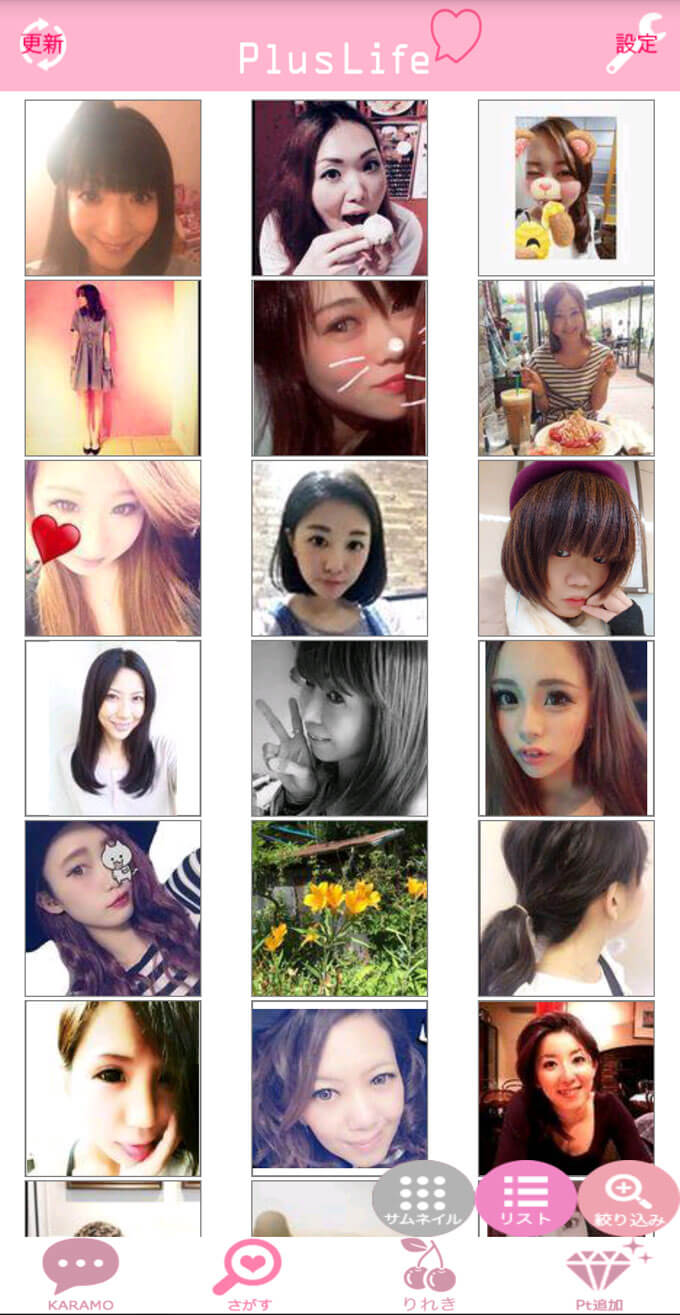This screenshot has height=1315, width=680.
Task: Open the 絞り込み filter search
Action: (x=628, y=1199)
